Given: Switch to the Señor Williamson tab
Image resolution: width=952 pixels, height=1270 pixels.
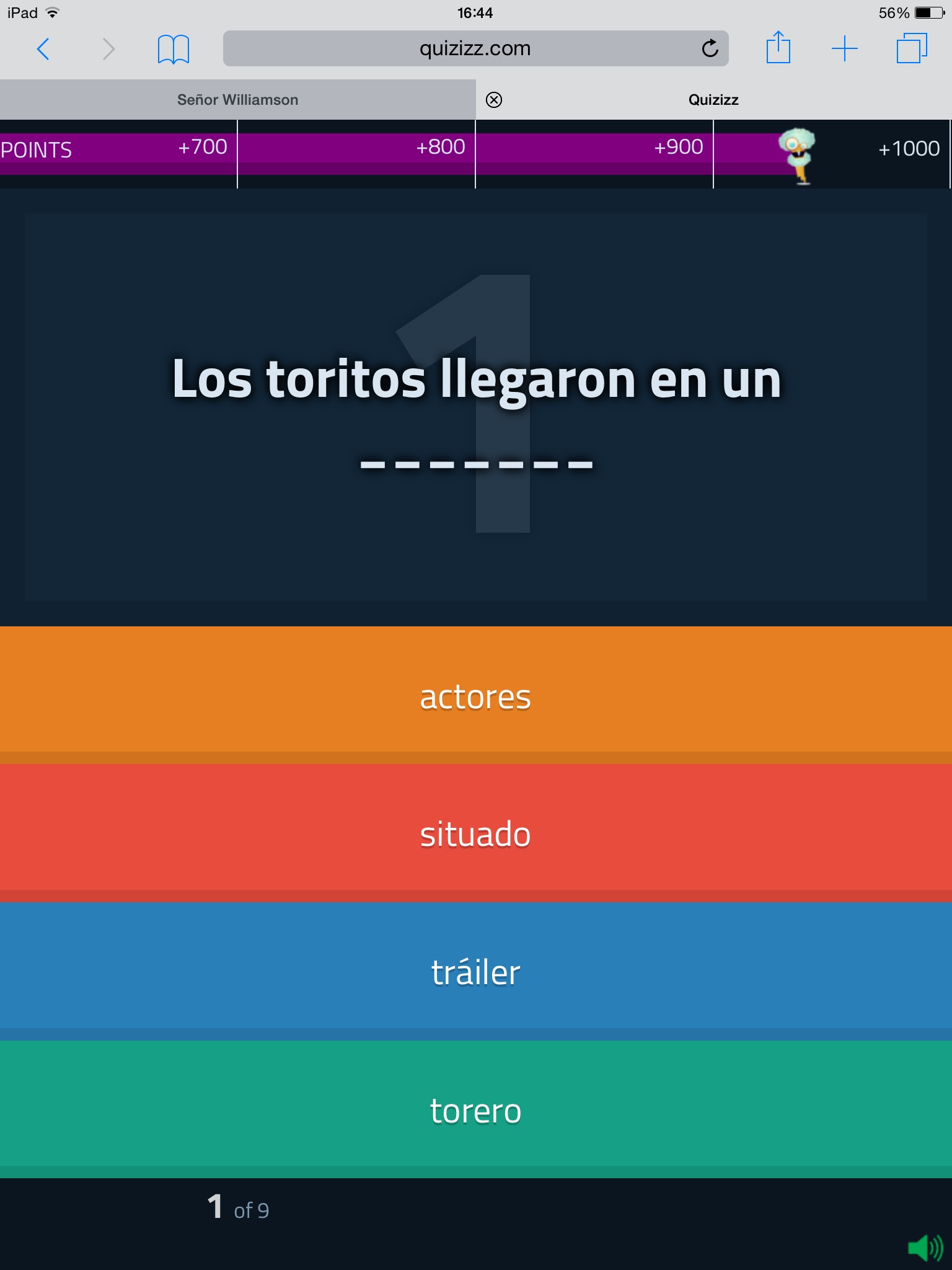Looking at the screenshot, I should 237,100.
